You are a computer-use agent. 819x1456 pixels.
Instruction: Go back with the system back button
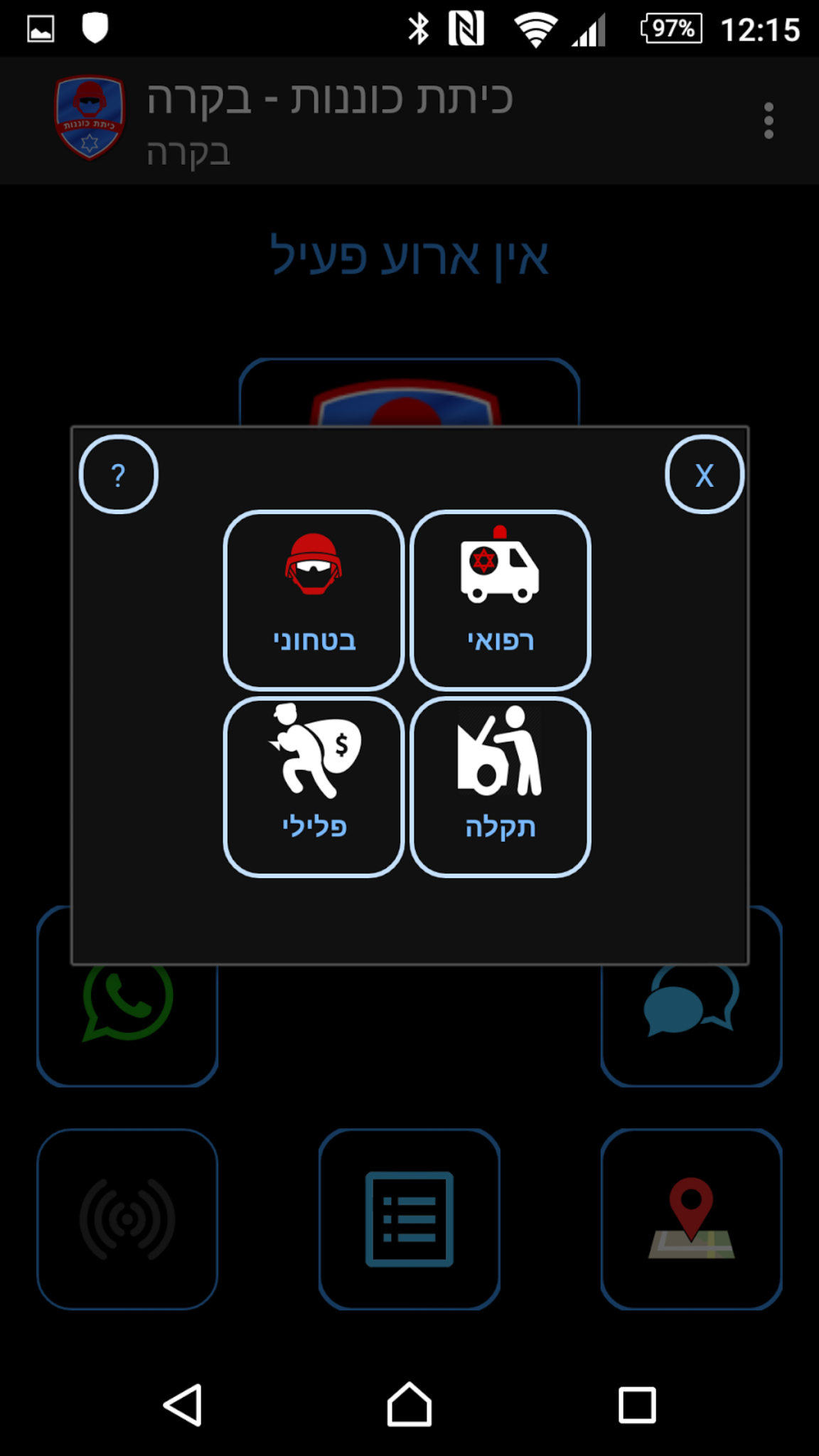click(183, 1405)
